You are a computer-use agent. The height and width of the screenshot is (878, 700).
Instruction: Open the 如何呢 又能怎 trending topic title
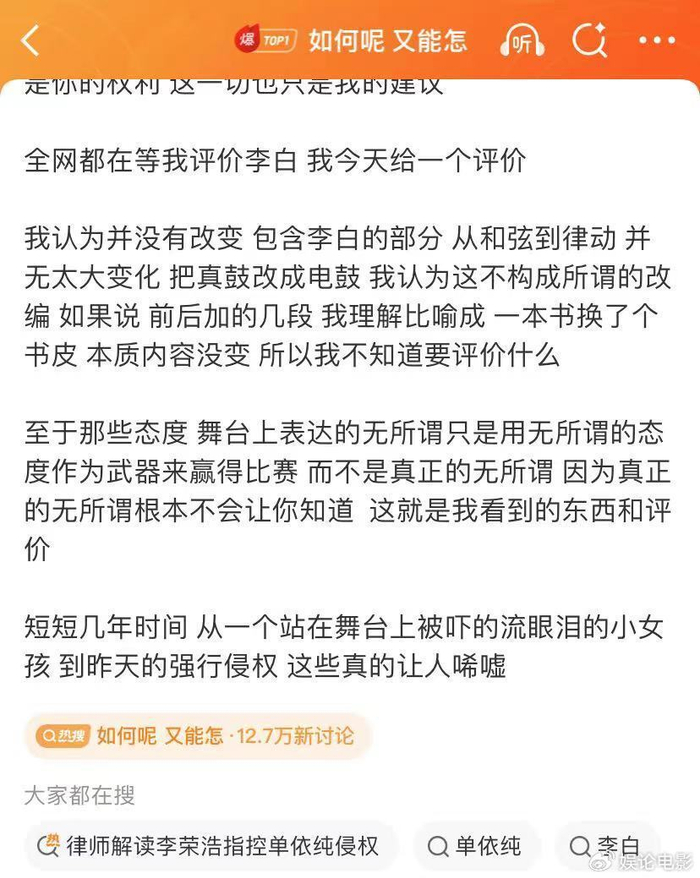[386, 41]
